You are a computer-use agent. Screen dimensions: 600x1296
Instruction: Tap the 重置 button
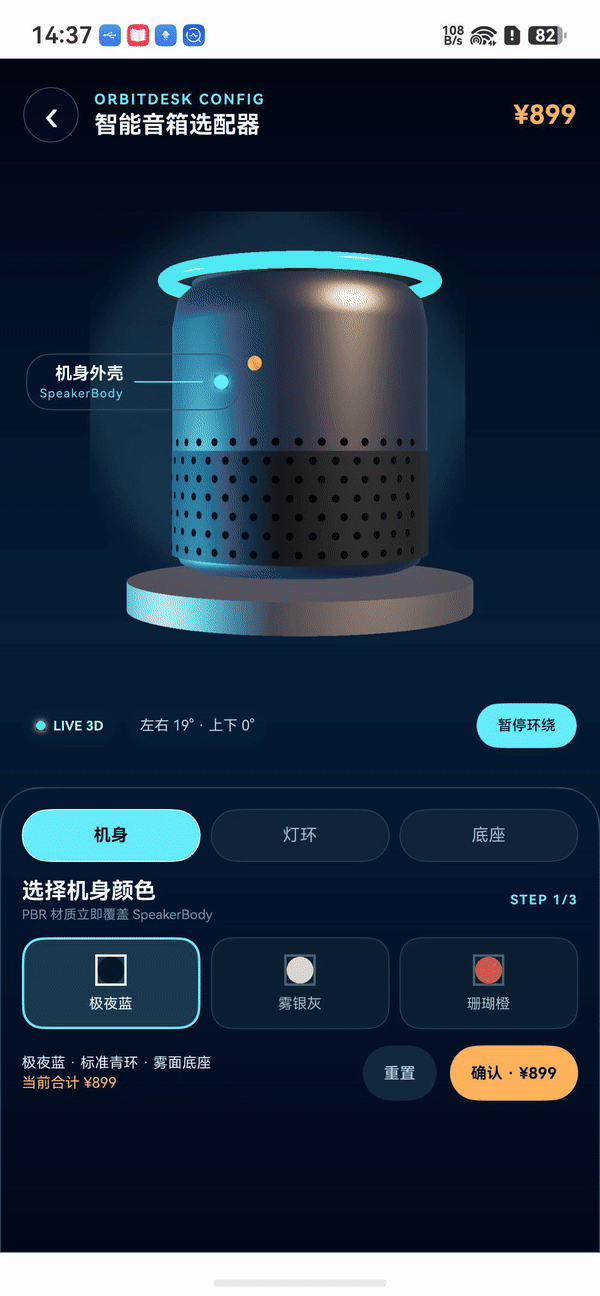point(400,1073)
